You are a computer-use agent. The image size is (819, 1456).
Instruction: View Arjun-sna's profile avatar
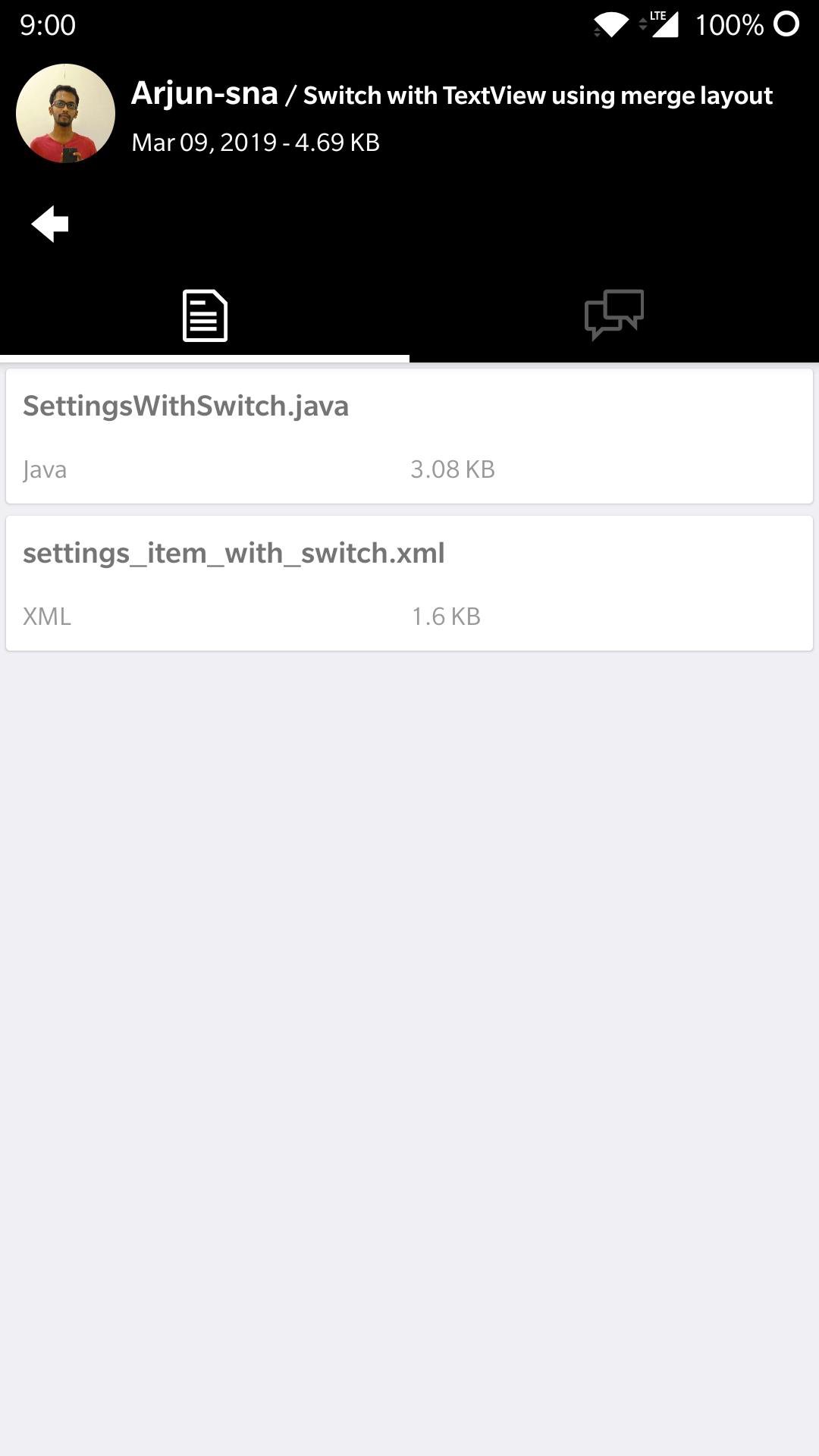pyautogui.click(x=66, y=114)
